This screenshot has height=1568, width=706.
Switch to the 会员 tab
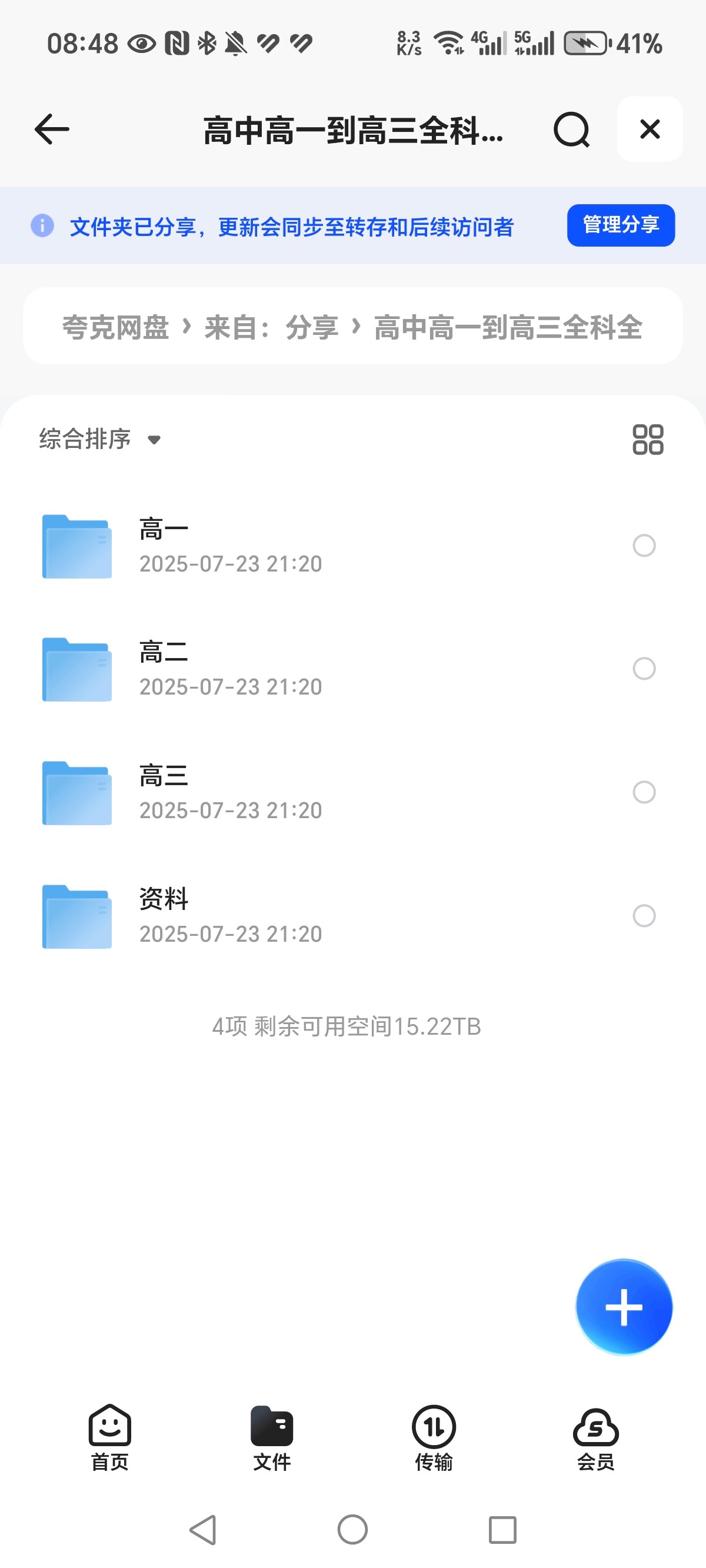(595, 1437)
